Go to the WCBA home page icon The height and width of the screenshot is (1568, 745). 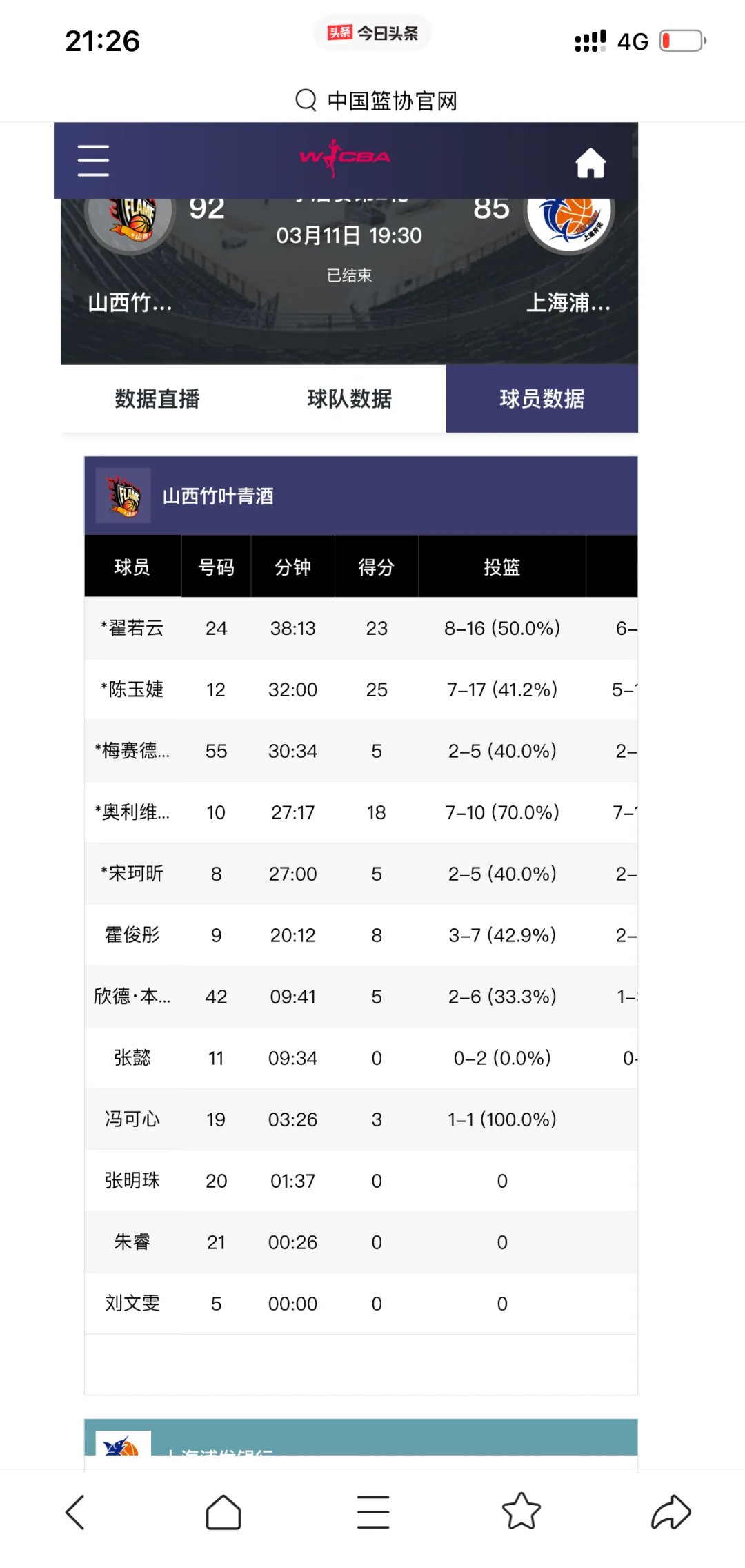[590, 163]
